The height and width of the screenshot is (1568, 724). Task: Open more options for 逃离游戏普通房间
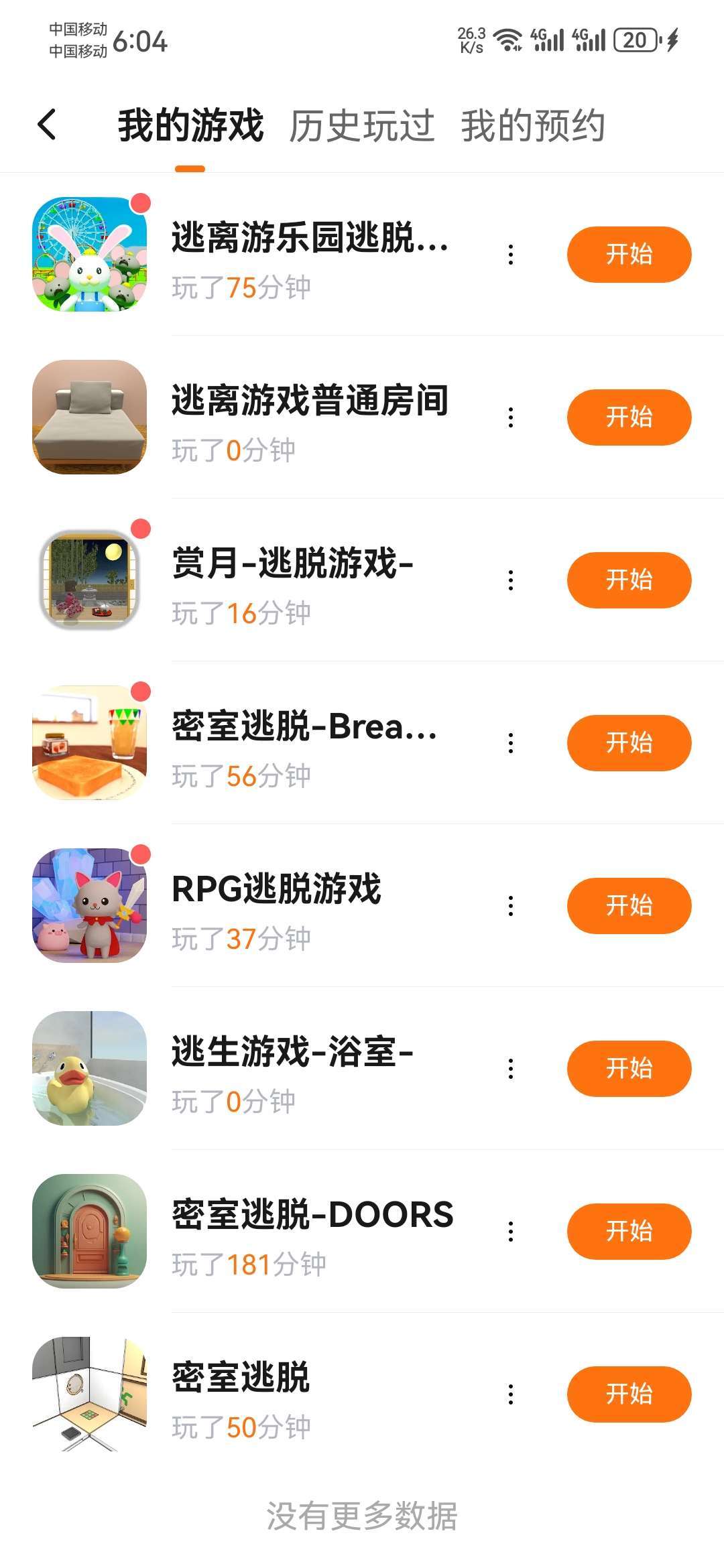click(x=511, y=417)
